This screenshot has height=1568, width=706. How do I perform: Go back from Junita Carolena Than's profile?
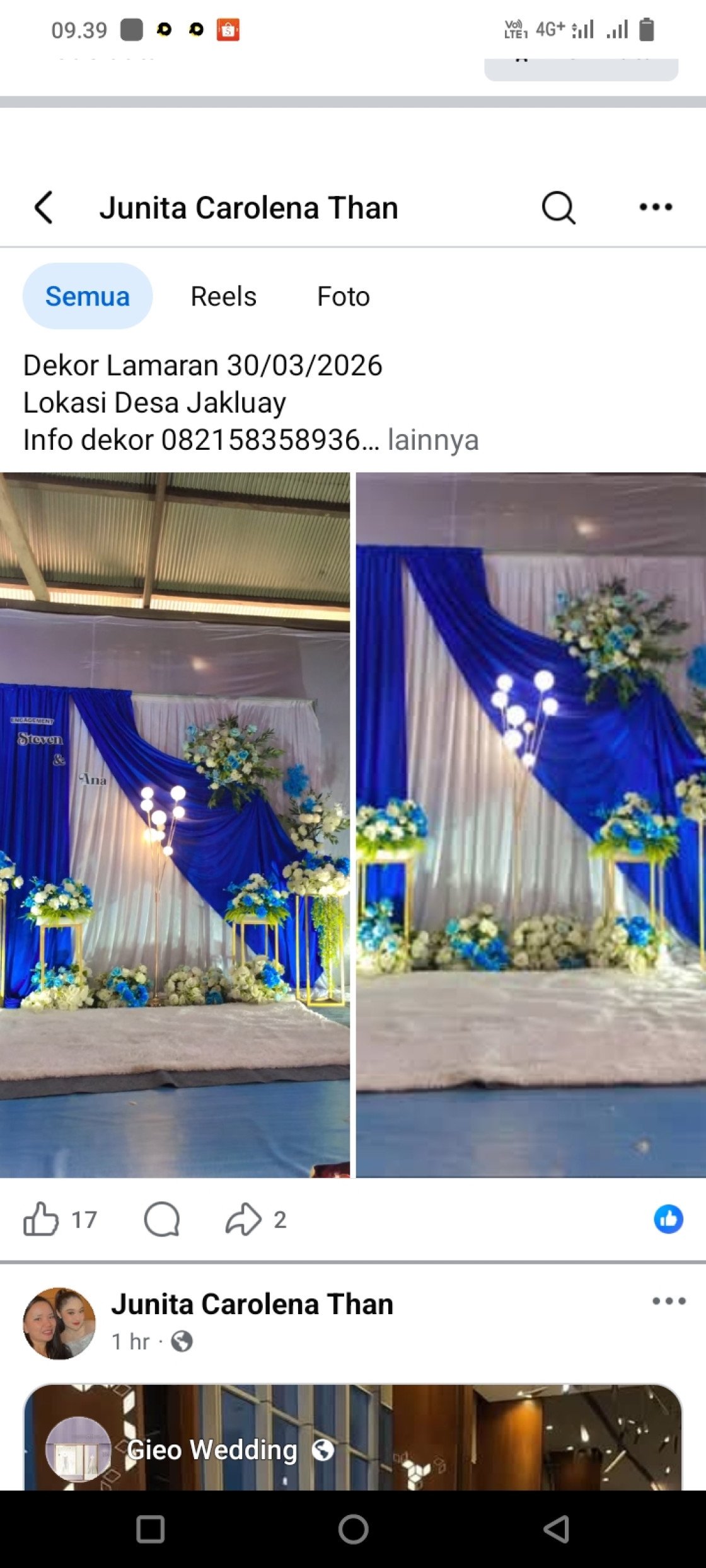pyautogui.click(x=43, y=207)
